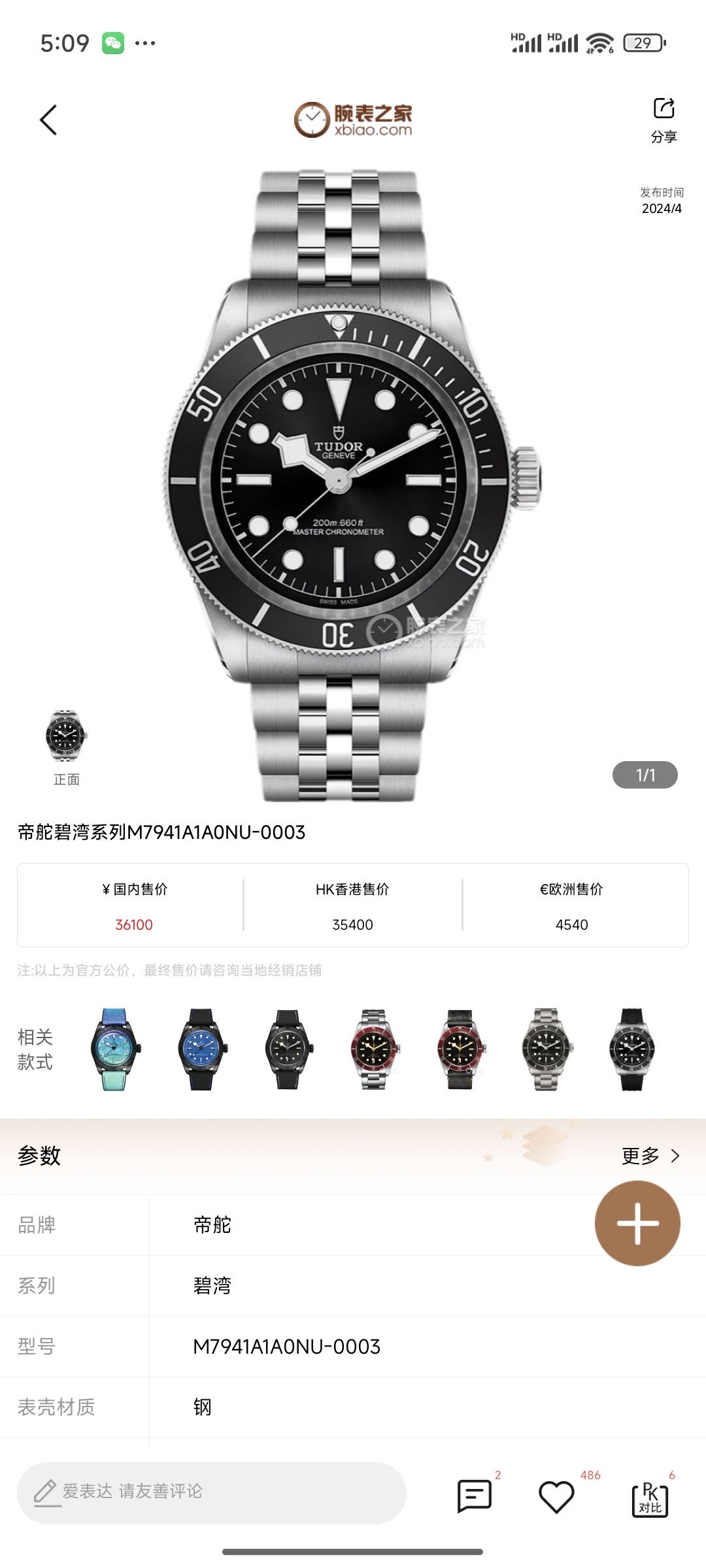
Task: View the related grey titanium bracelet watch
Action: tap(546, 1049)
